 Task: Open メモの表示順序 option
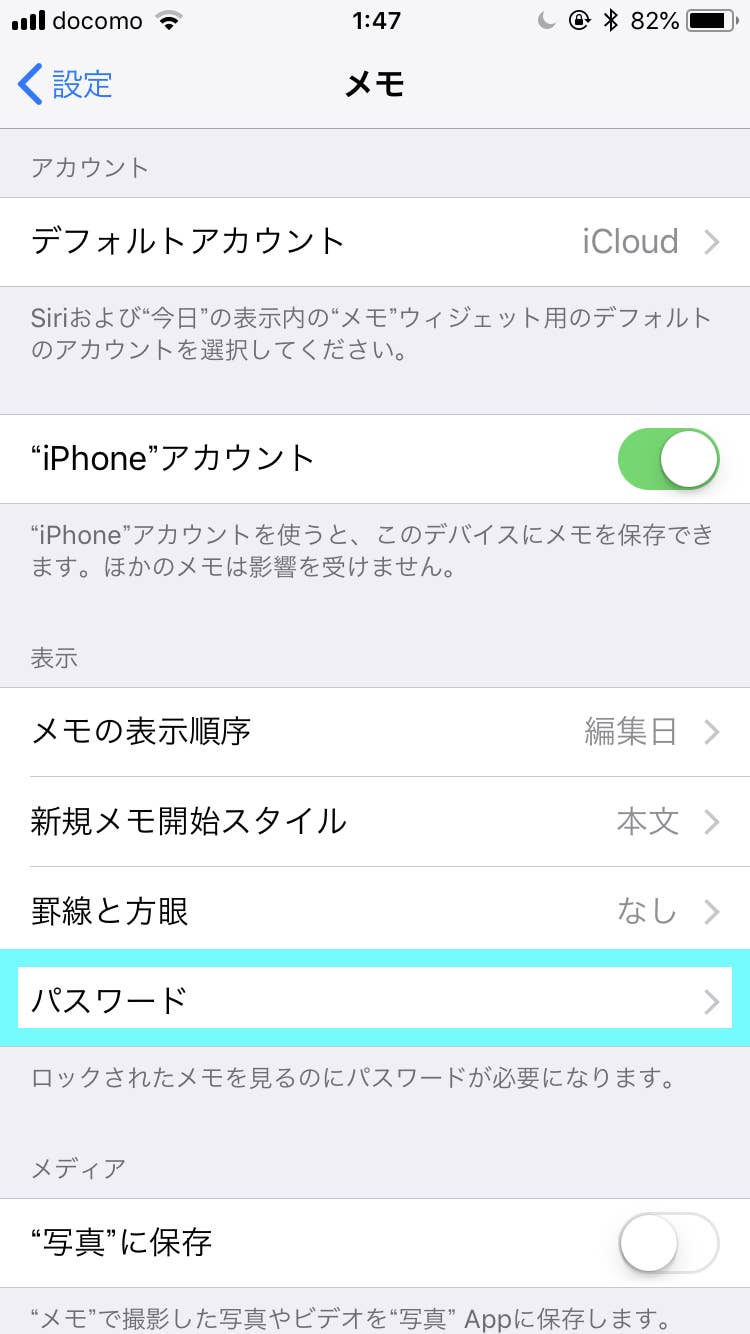pyautogui.click(x=375, y=732)
